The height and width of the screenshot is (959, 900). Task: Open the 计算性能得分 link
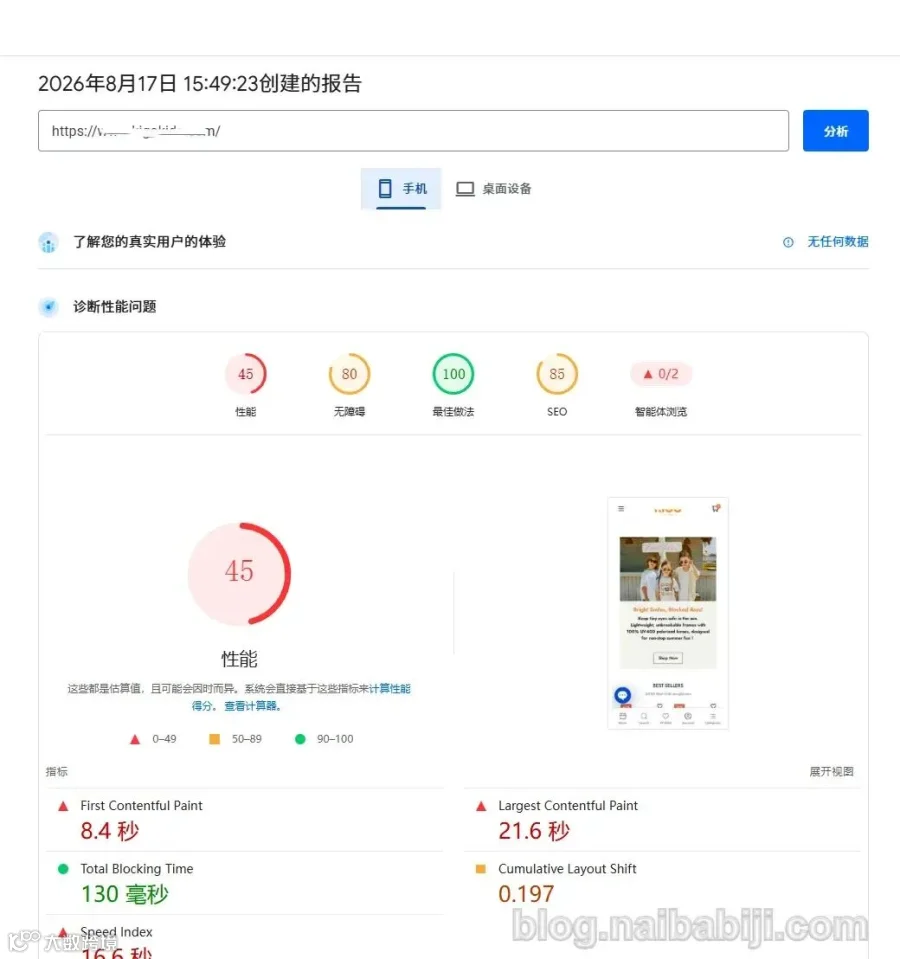click(x=300, y=697)
